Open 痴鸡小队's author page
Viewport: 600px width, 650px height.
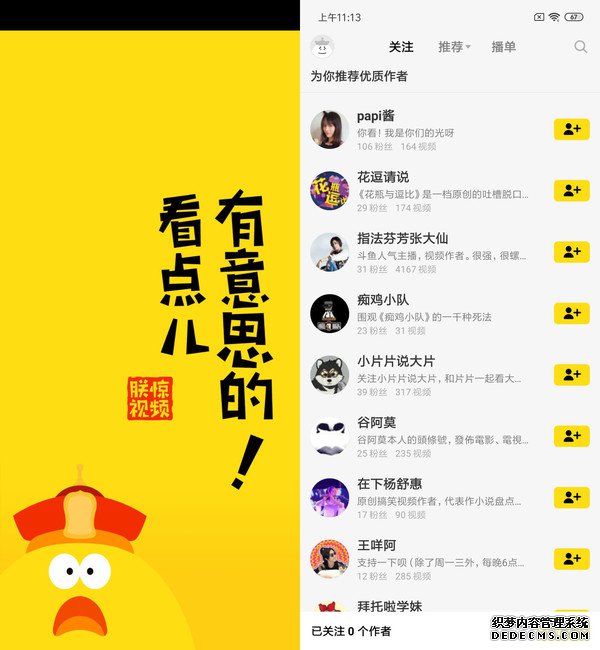coord(382,300)
